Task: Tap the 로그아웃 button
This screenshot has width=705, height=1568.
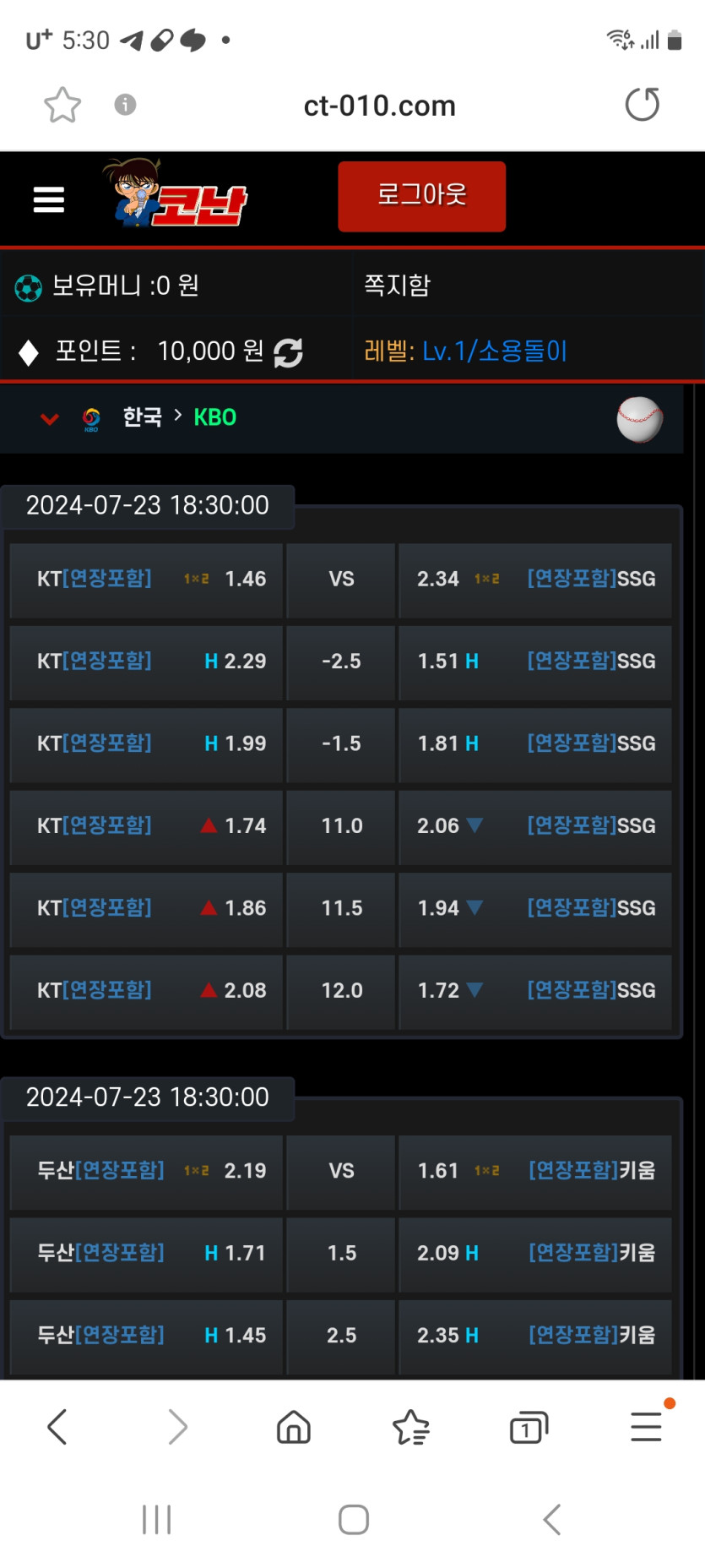Action: coord(421,196)
